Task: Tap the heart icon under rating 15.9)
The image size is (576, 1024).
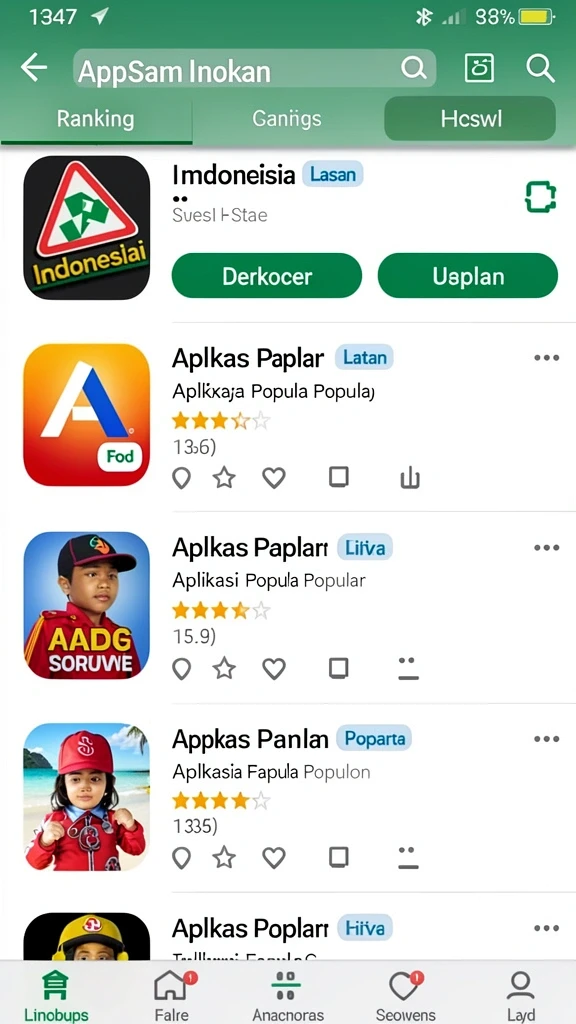Action: tap(274, 668)
